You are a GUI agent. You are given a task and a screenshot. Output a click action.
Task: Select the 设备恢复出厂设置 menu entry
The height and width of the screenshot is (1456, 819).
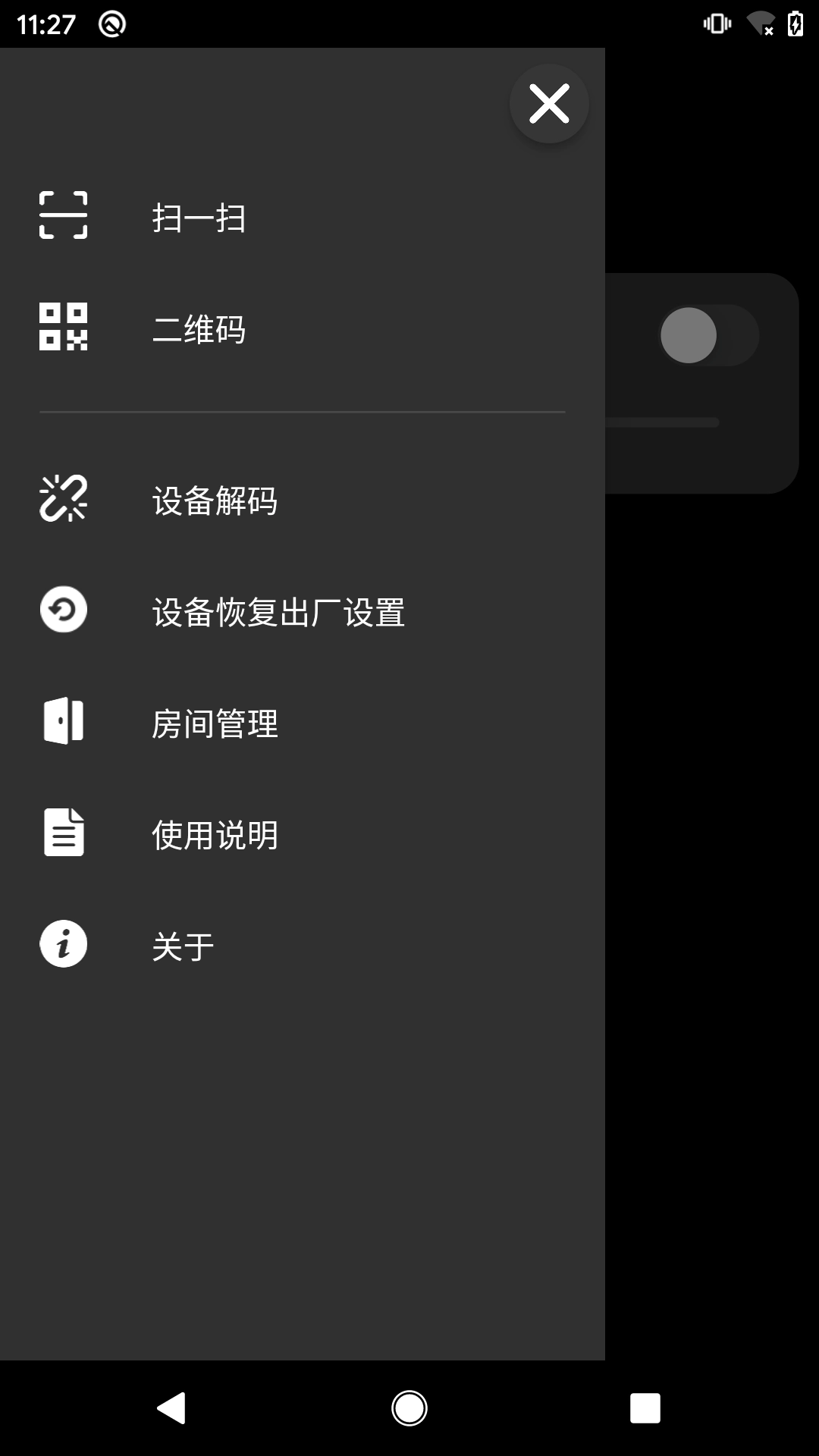[278, 614]
